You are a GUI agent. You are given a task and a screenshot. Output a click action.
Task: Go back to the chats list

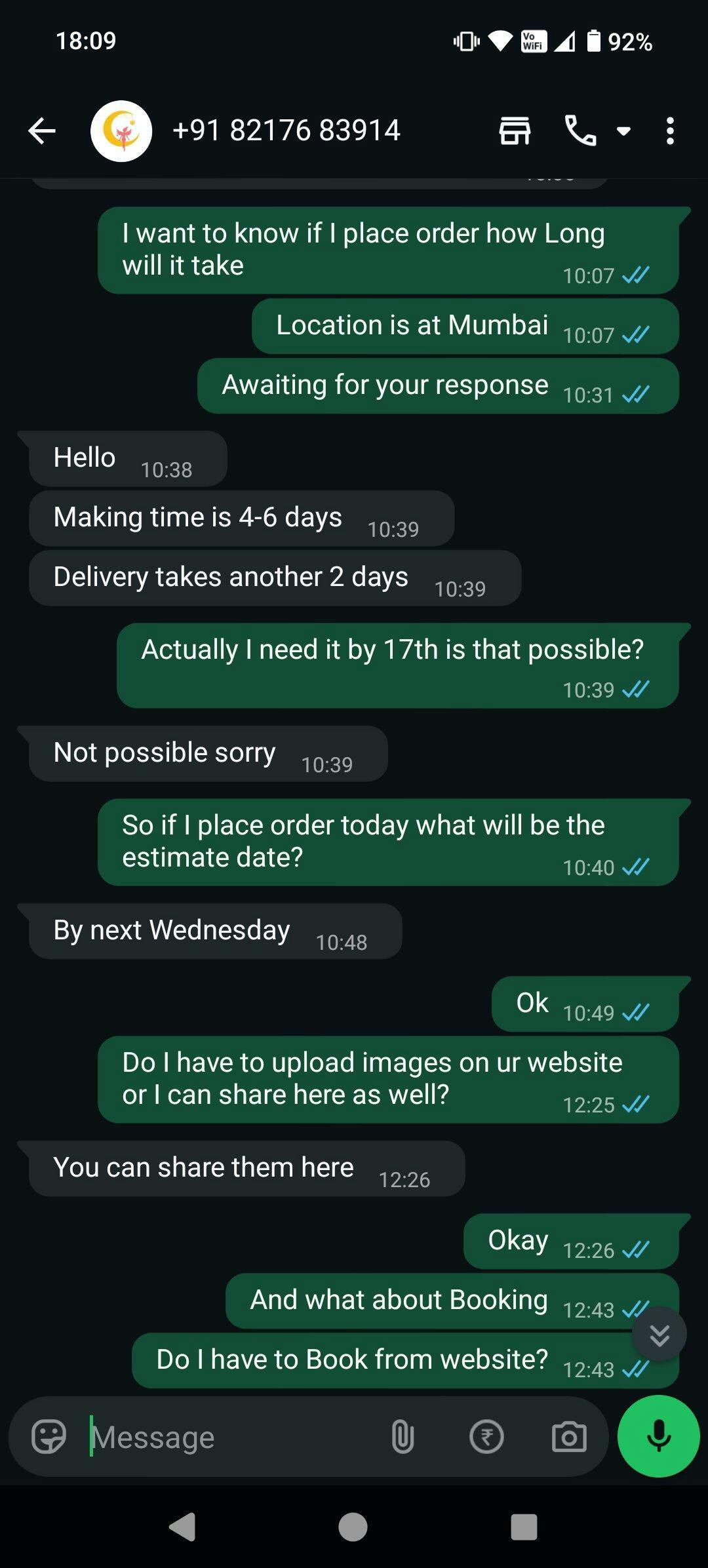point(42,130)
